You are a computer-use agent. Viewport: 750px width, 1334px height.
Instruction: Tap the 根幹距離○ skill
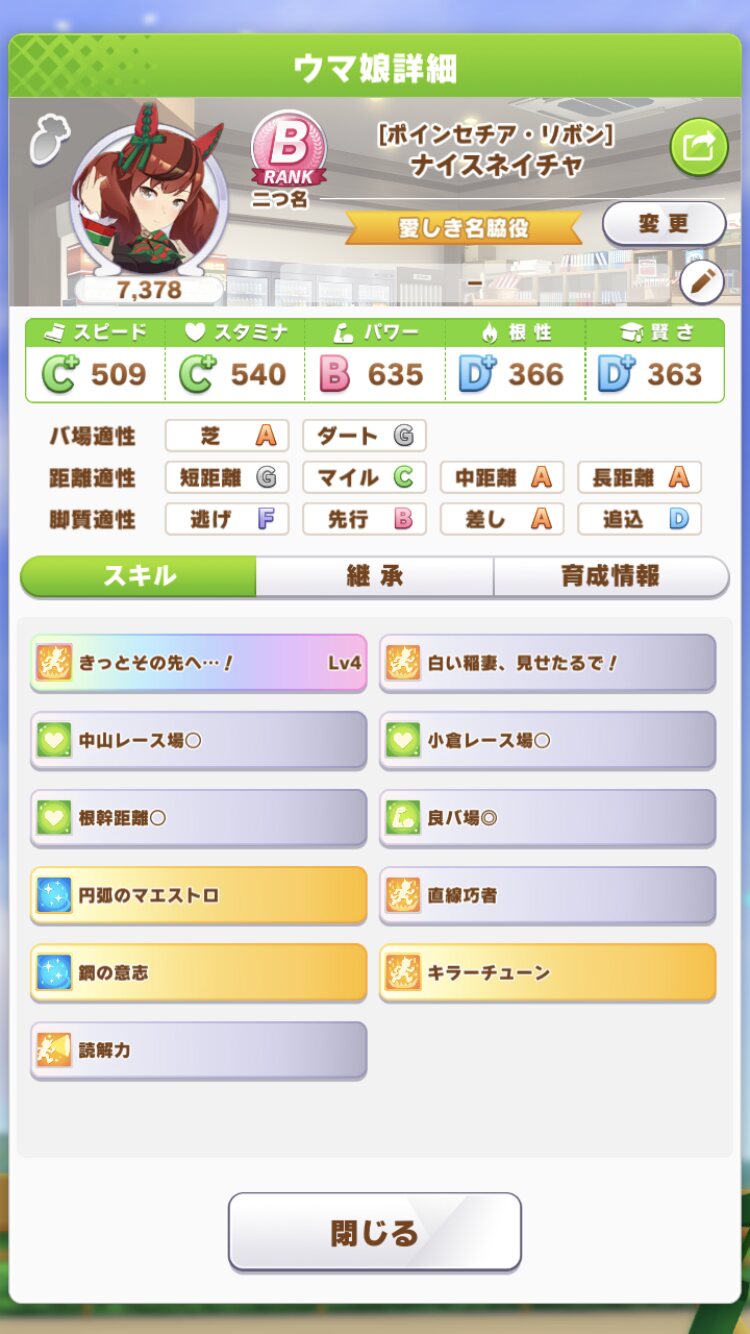coord(199,817)
